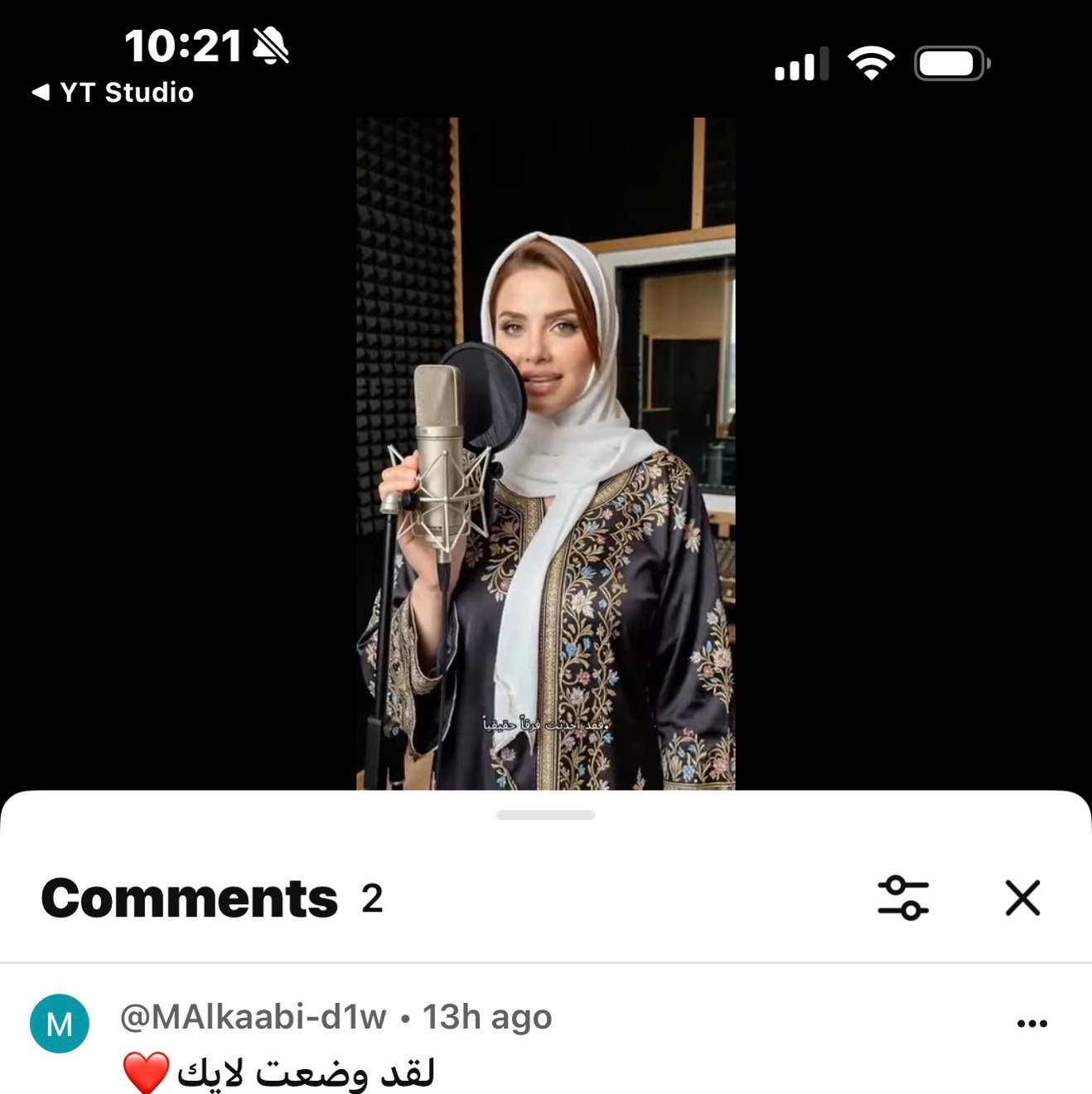Open the comment sort and filter options
Screen dimensions: 1092x1094
(902, 898)
